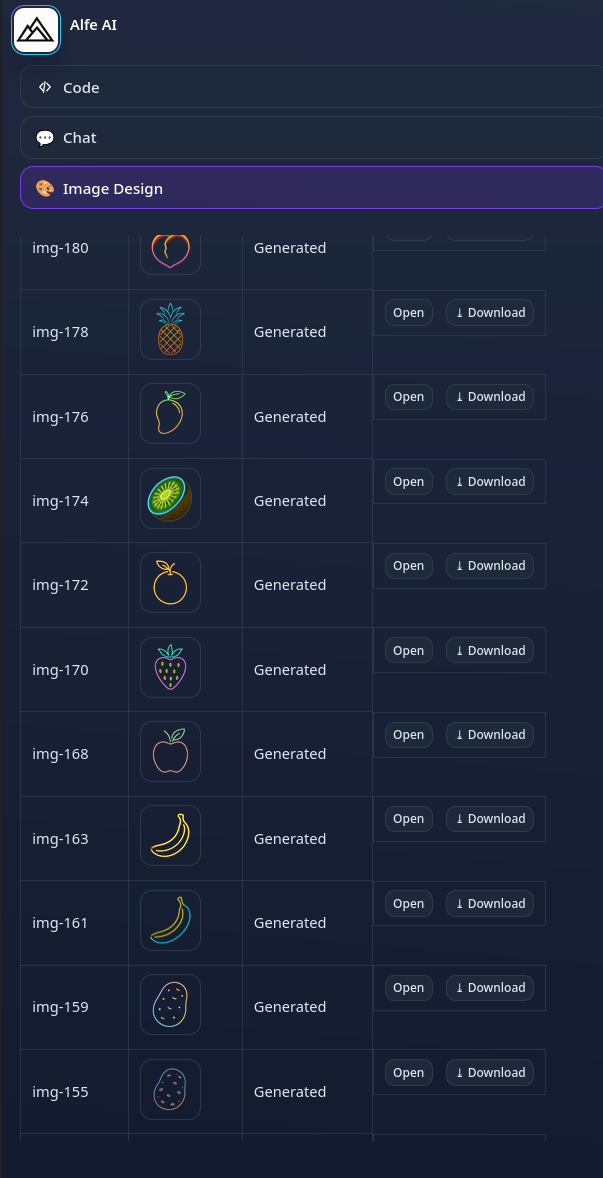Download the strawberry image img-170
Screen dimensions: 603x1178
tap(490, 651)
